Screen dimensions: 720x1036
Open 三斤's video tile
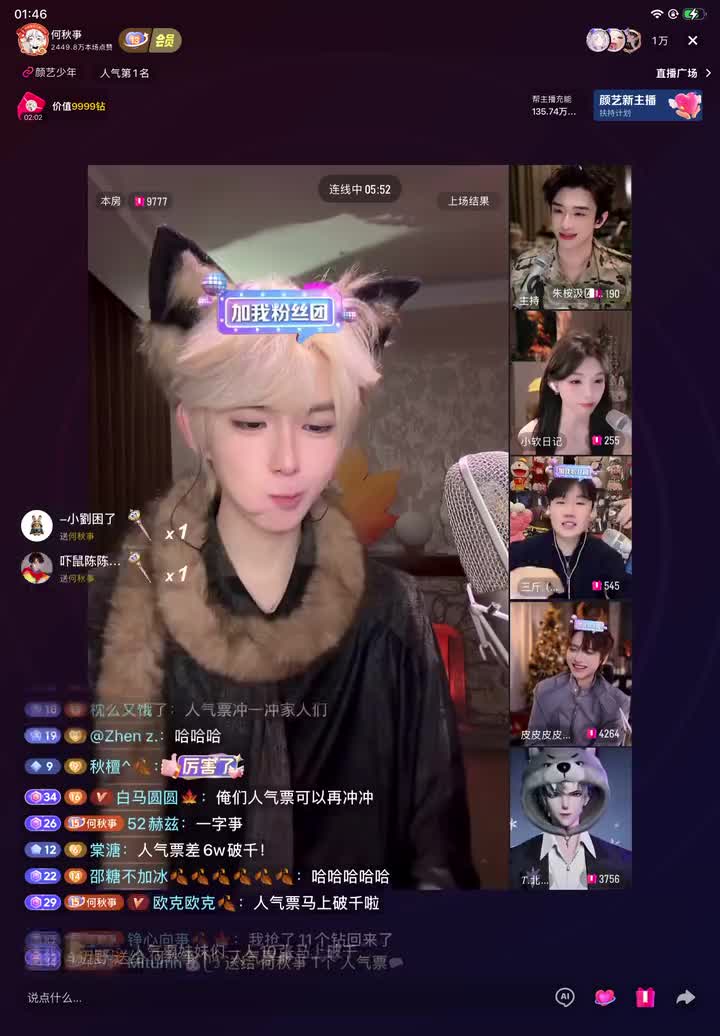tap(570, 527)
